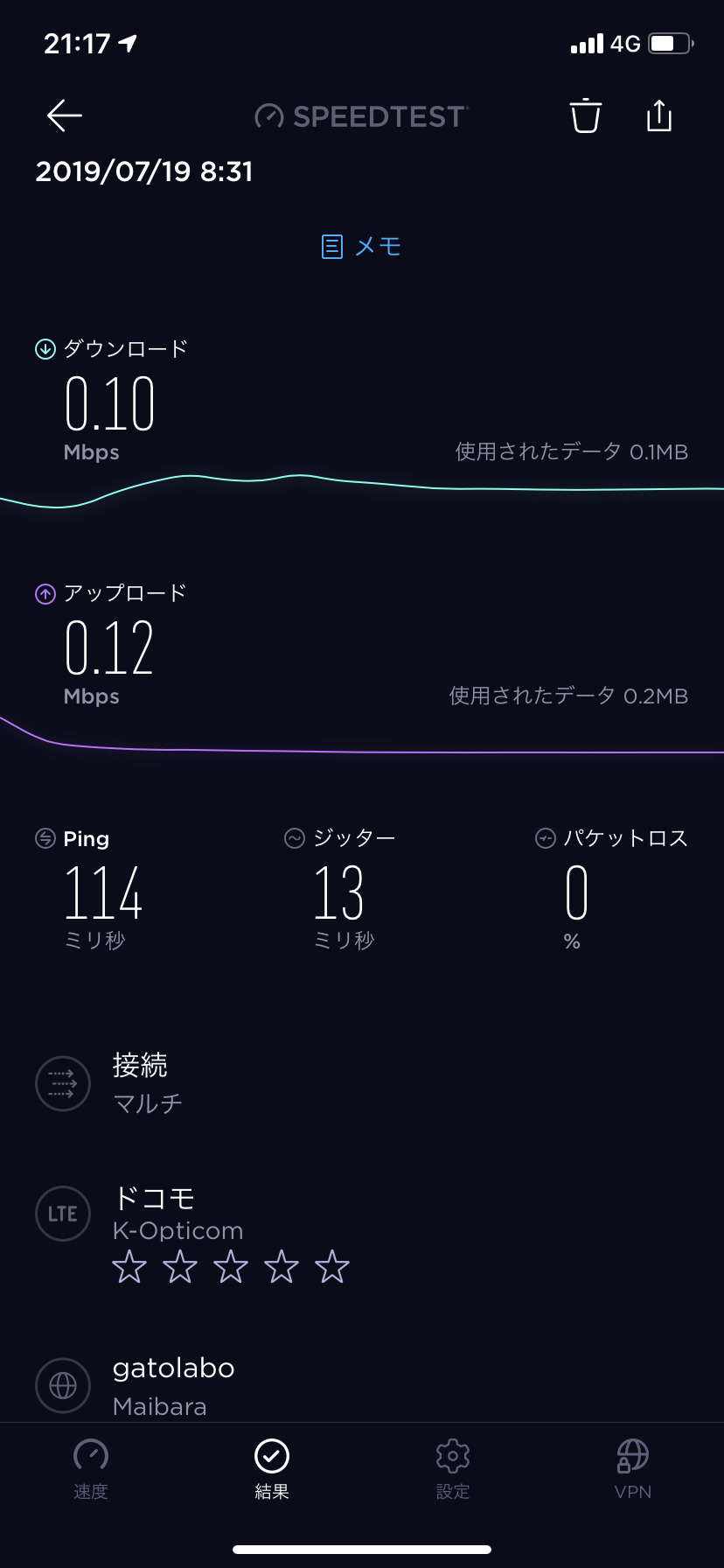Image resolution: width=724 pixels, height=1568 pixels.
Task: Go back using the arrow icon
Action: (64, 115)
